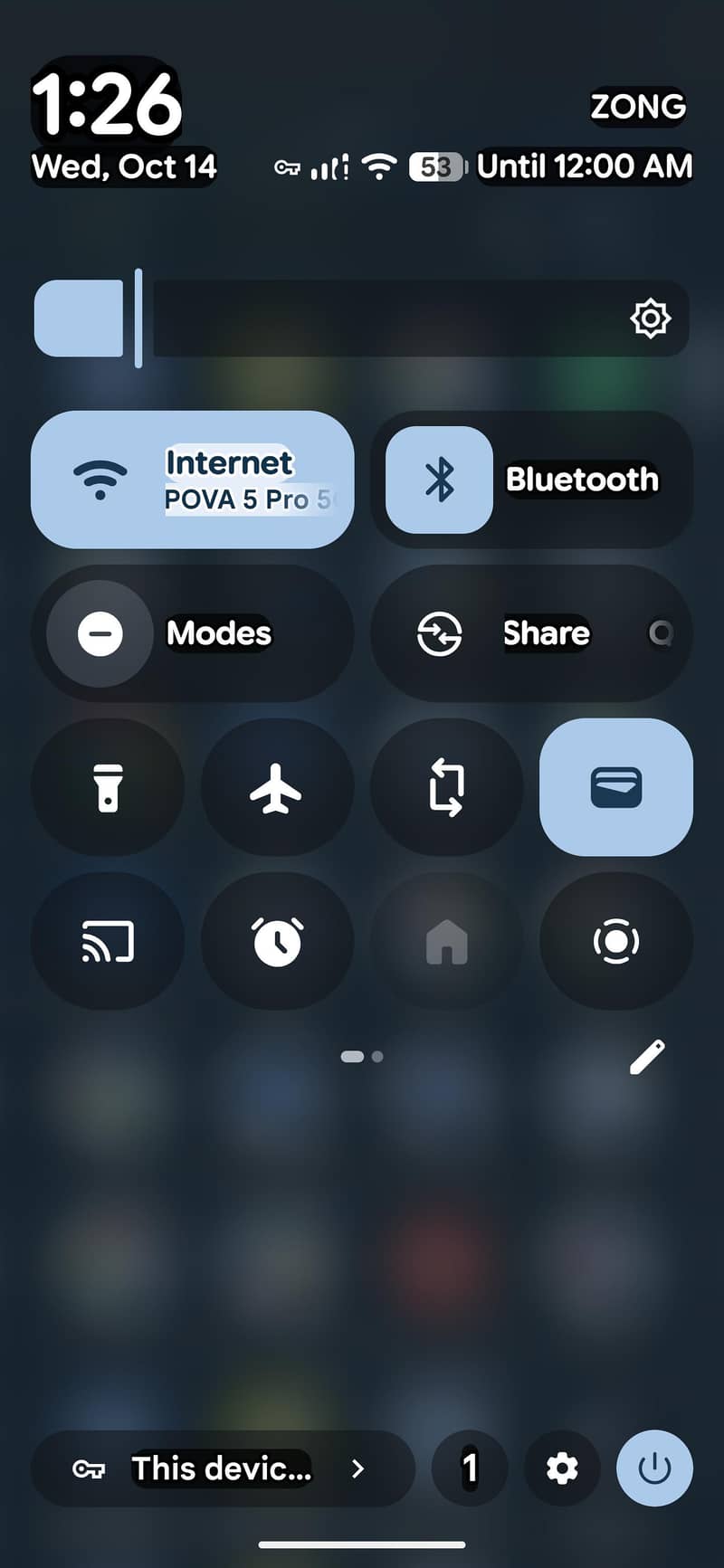
Task: Open the wallet tile
Action: [616, 787]
